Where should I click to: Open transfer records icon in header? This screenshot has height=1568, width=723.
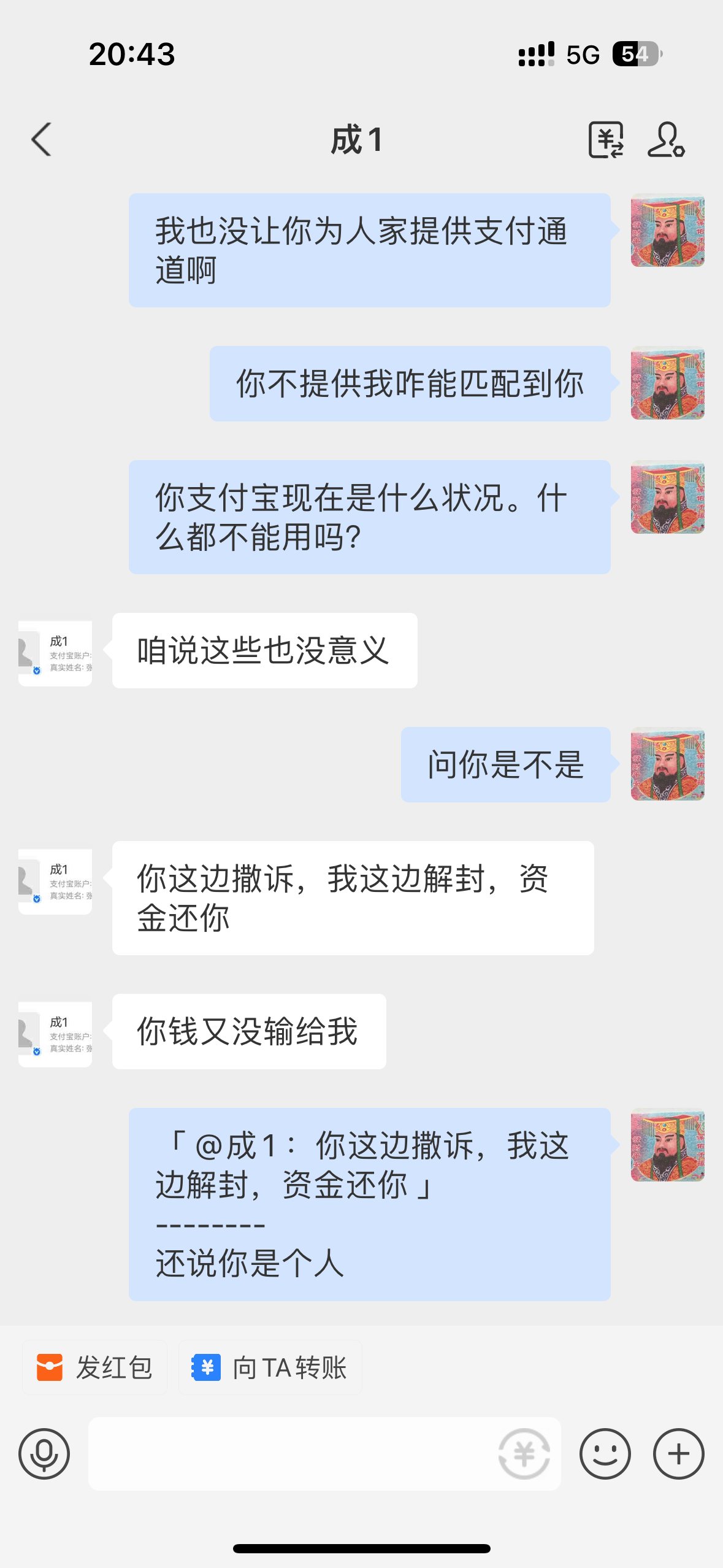(605, 140)
